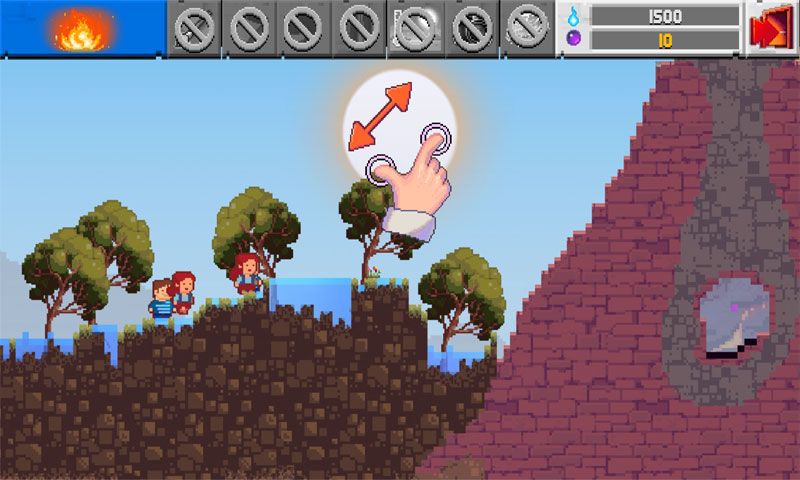Select the fire power slot

tap(82, 28)
